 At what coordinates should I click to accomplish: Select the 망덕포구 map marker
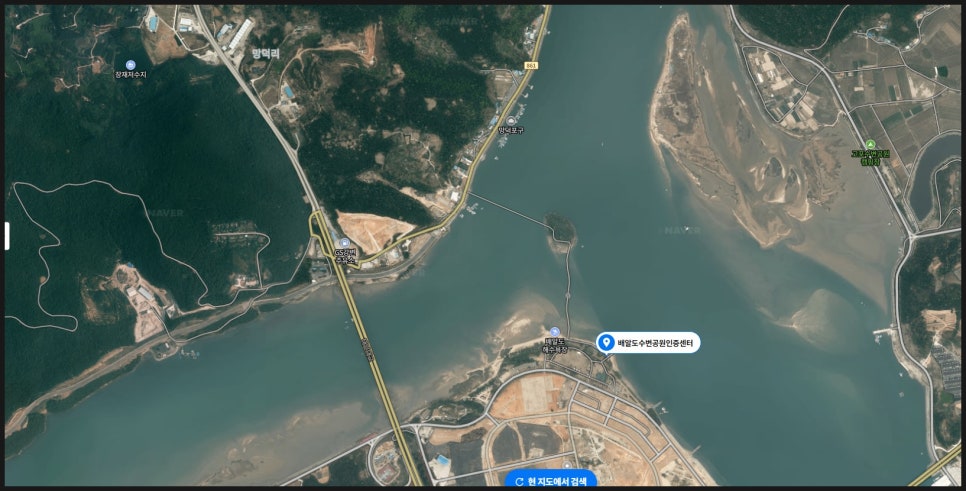(511, 121)
